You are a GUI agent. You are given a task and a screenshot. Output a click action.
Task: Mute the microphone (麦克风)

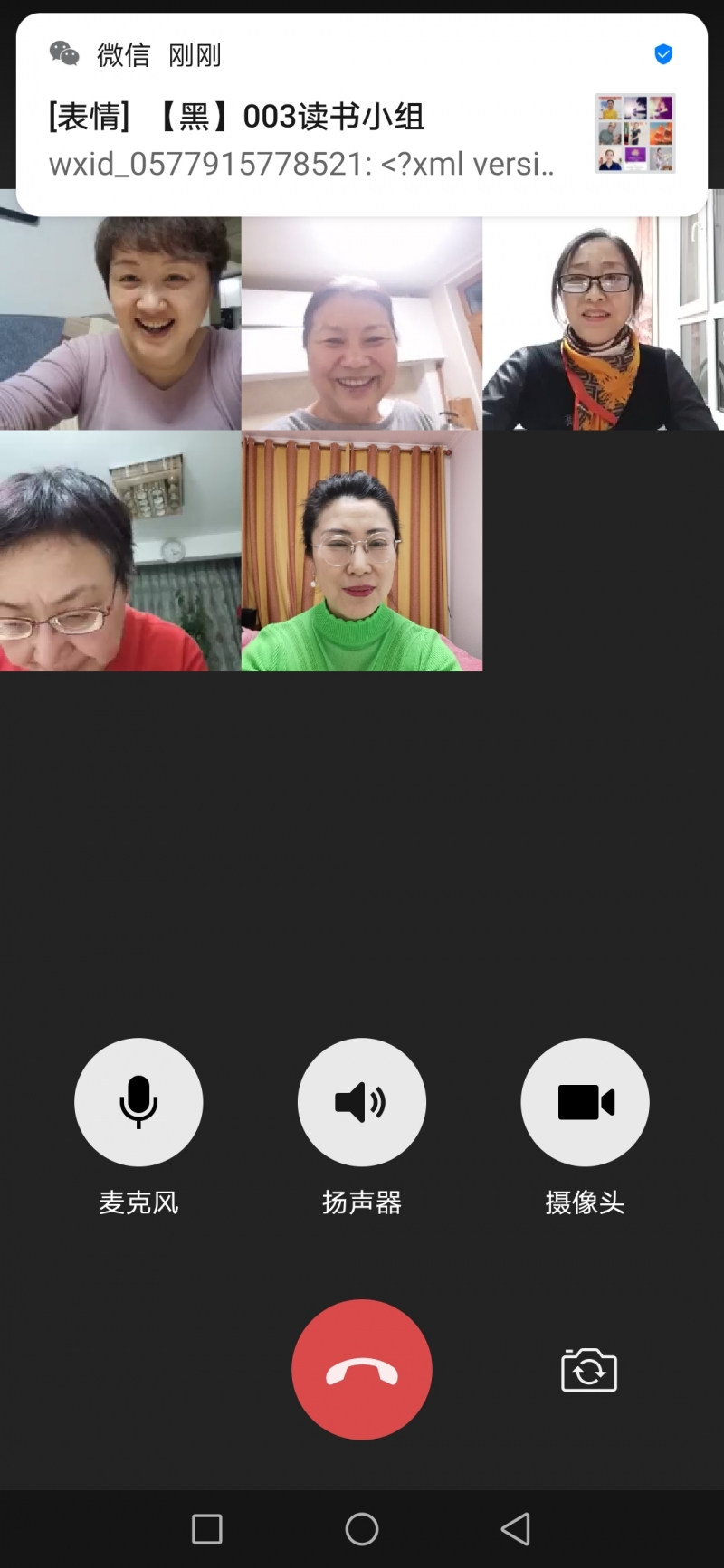click(x=138, y=1102)
